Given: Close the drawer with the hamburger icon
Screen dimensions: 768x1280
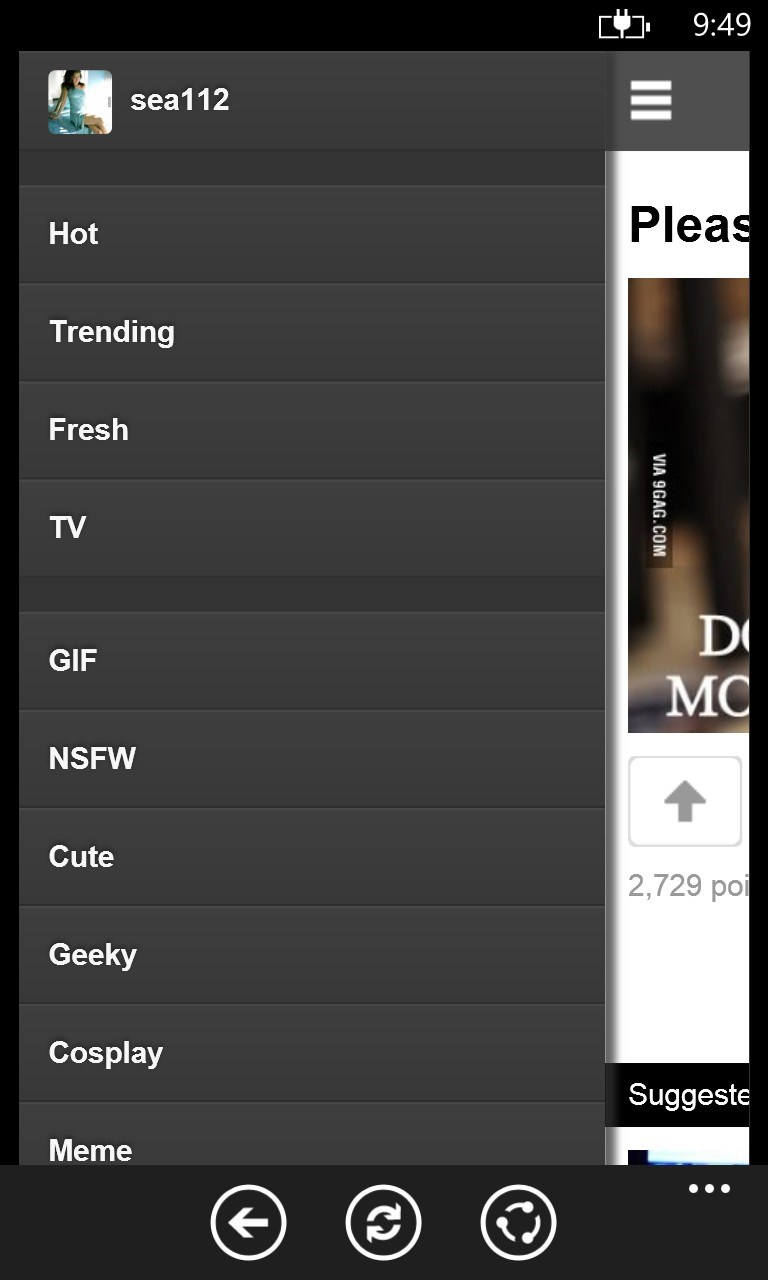Looking at the screenshot, I should (651, 101).
